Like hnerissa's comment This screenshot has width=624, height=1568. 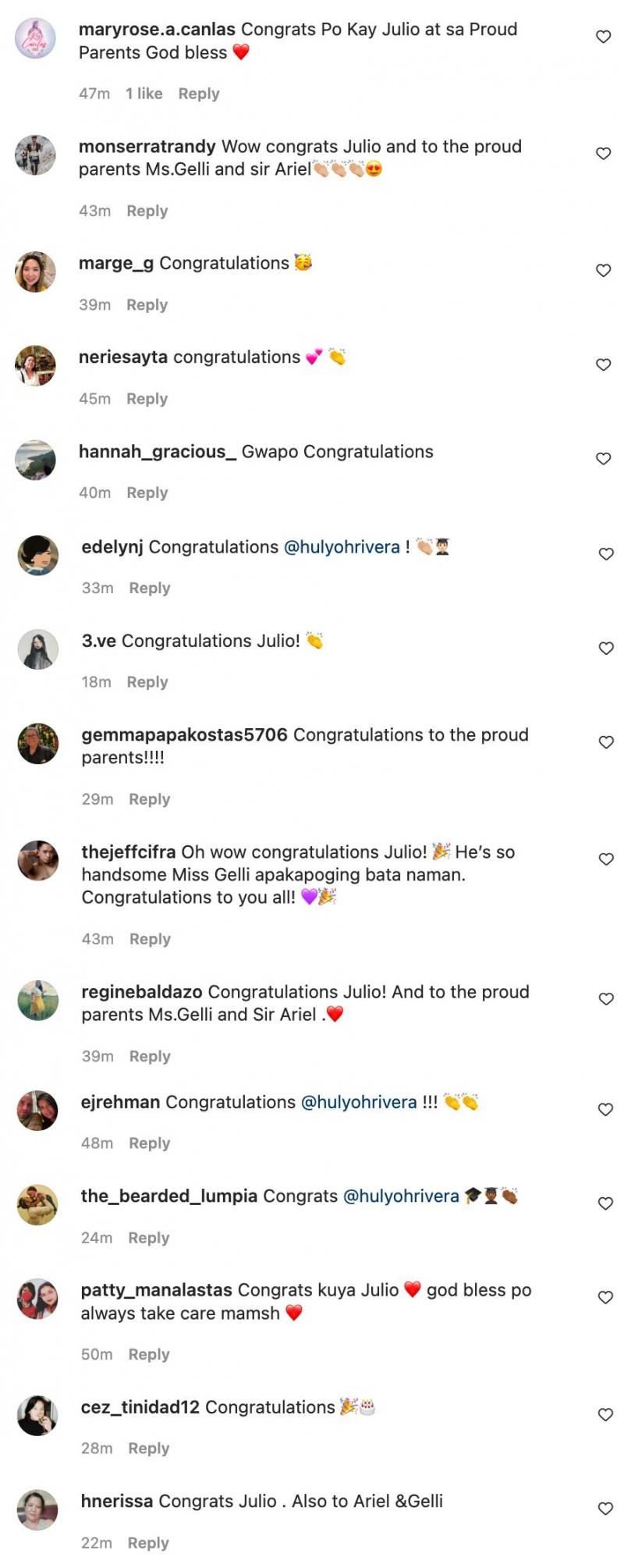[605, 1509]
